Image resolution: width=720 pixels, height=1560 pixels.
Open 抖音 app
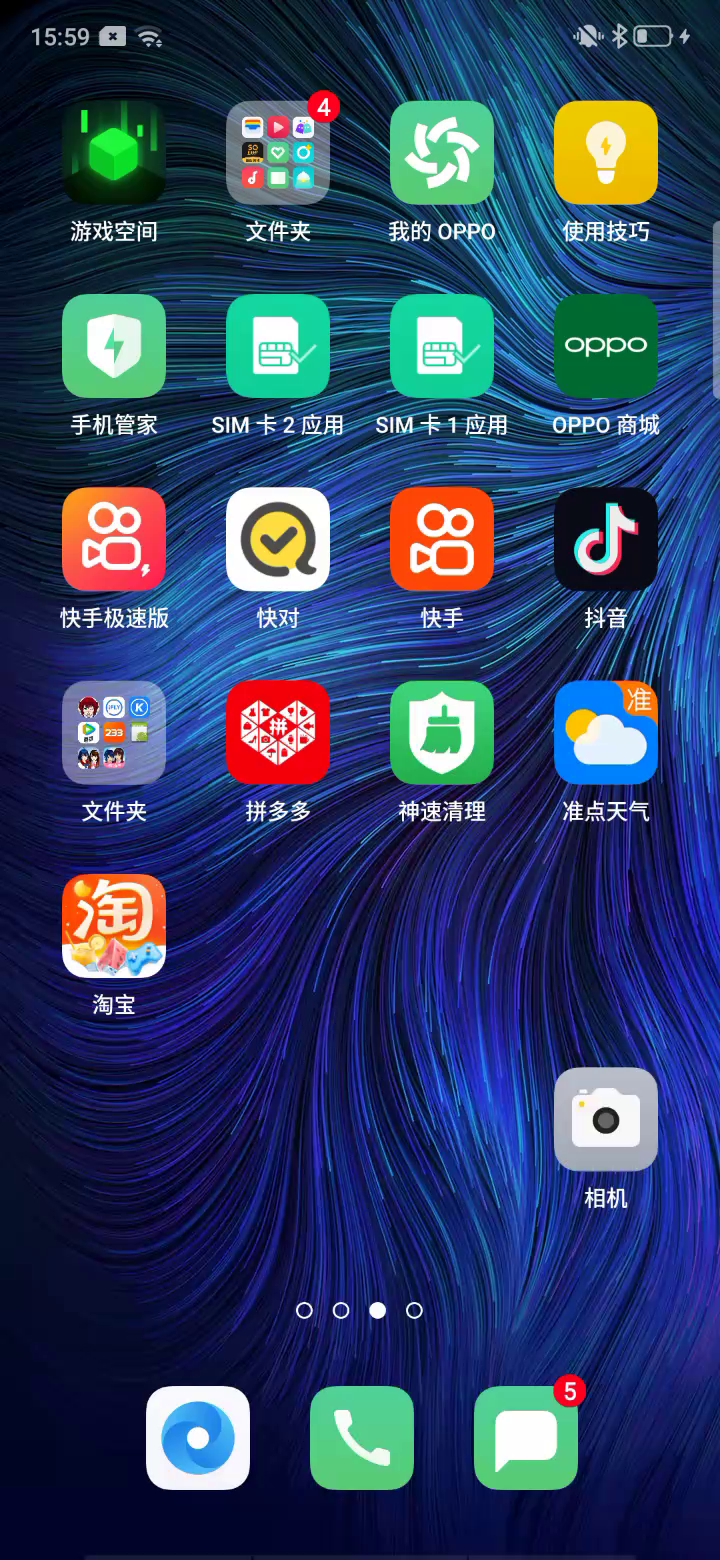pyautogui.click(x=606, y=539)
